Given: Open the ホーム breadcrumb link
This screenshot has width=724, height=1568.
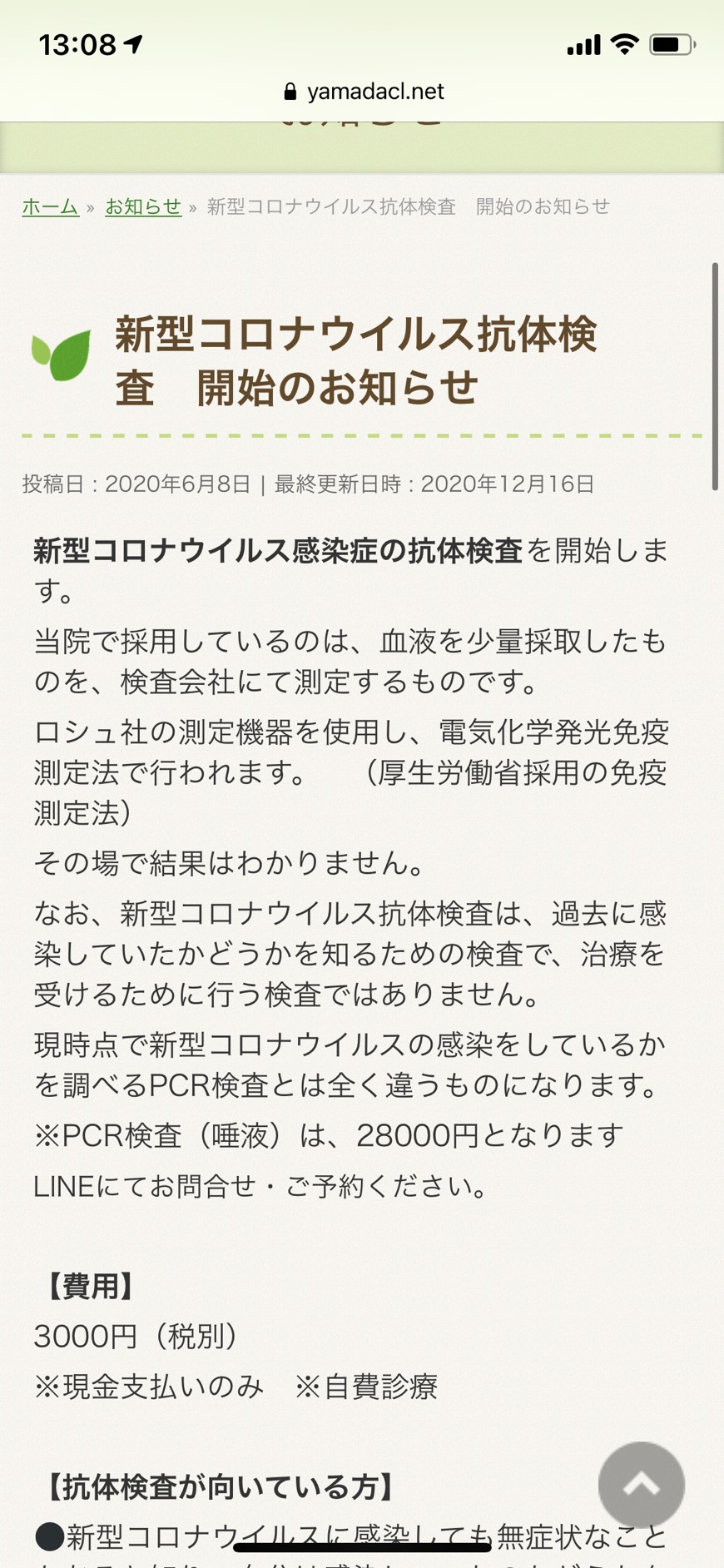Looking at the screenshot, I should pyautogui.click(x=50, y=206).
